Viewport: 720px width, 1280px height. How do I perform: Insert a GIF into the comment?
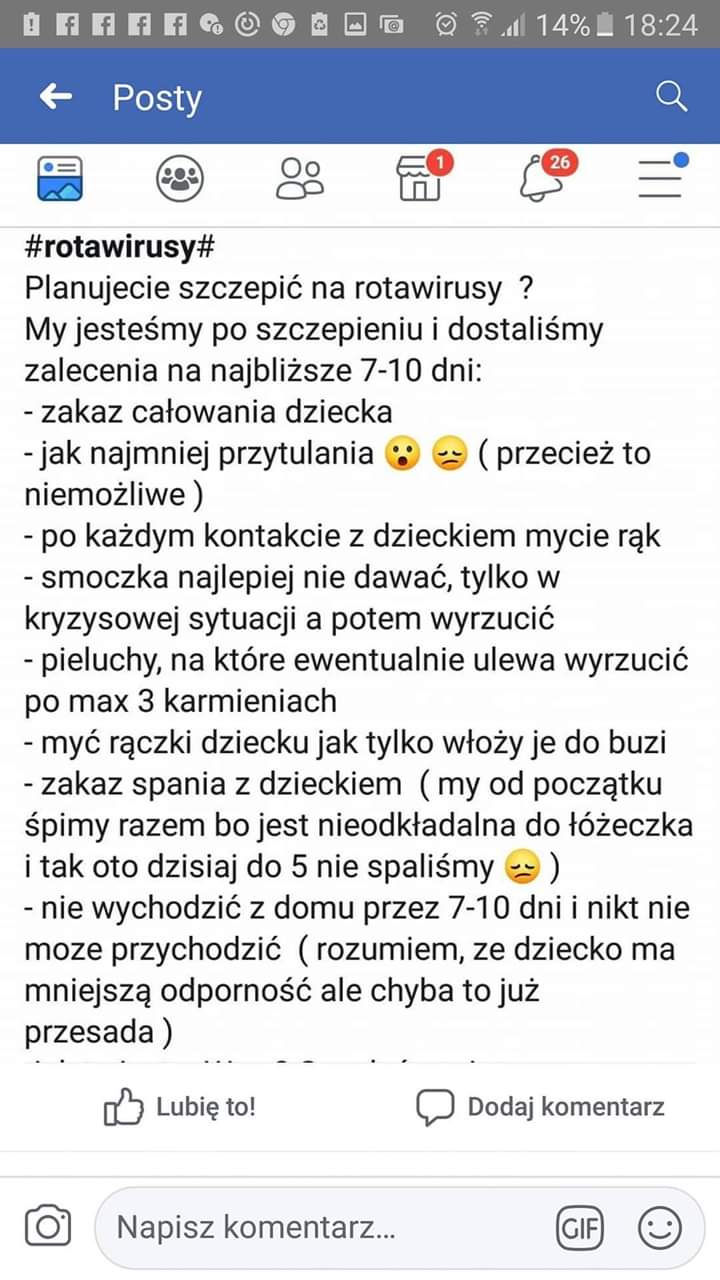point(580,1228)
